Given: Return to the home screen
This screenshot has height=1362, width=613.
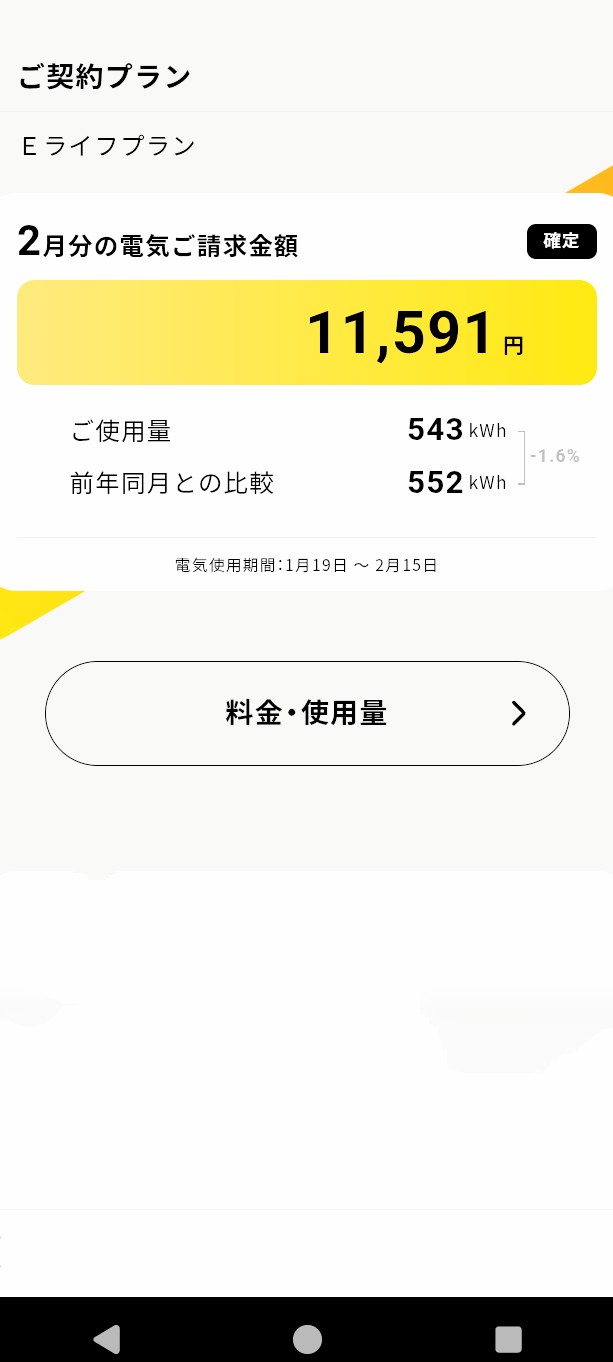Looking at the screenshot, I should tap(307, 1339).
